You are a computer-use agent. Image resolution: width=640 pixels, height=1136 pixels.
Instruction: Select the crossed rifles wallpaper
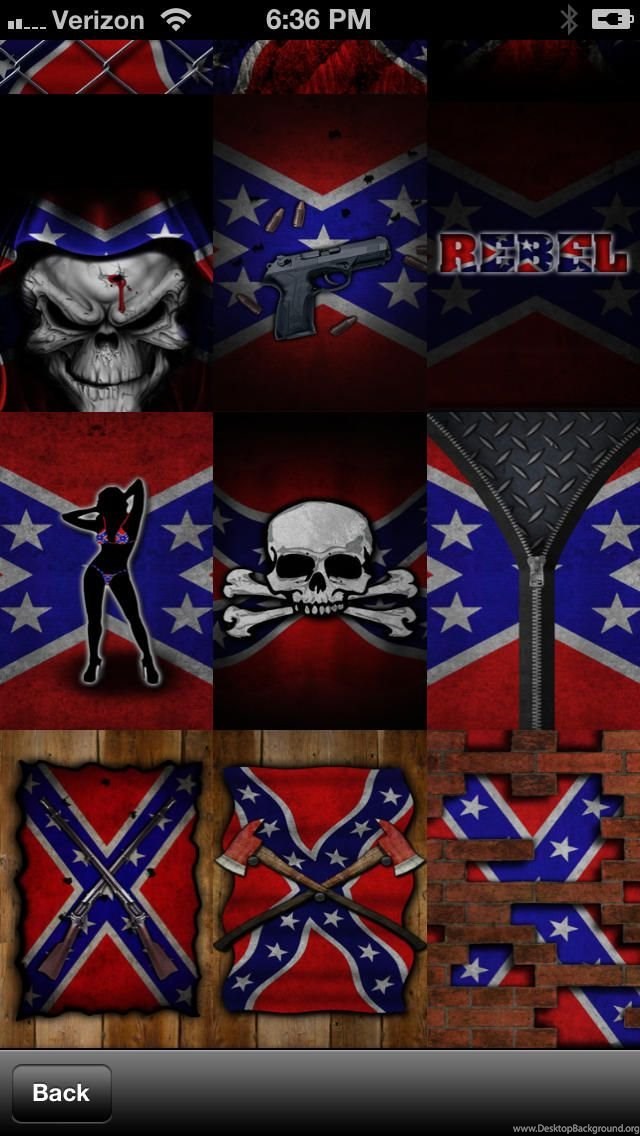[x=106, y=889]
